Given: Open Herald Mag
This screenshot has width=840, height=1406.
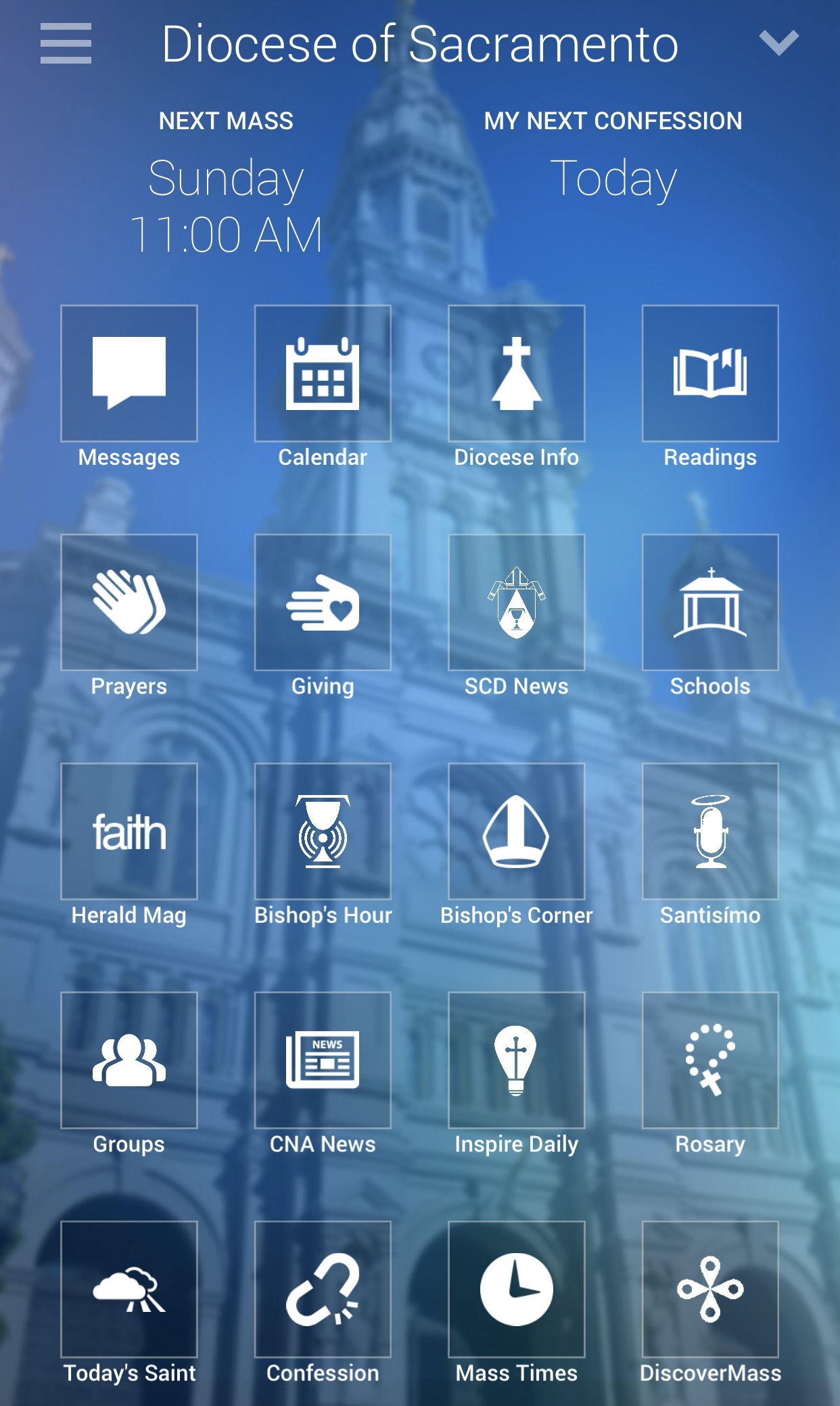Looking at the screenshot, I should (129, 832).
